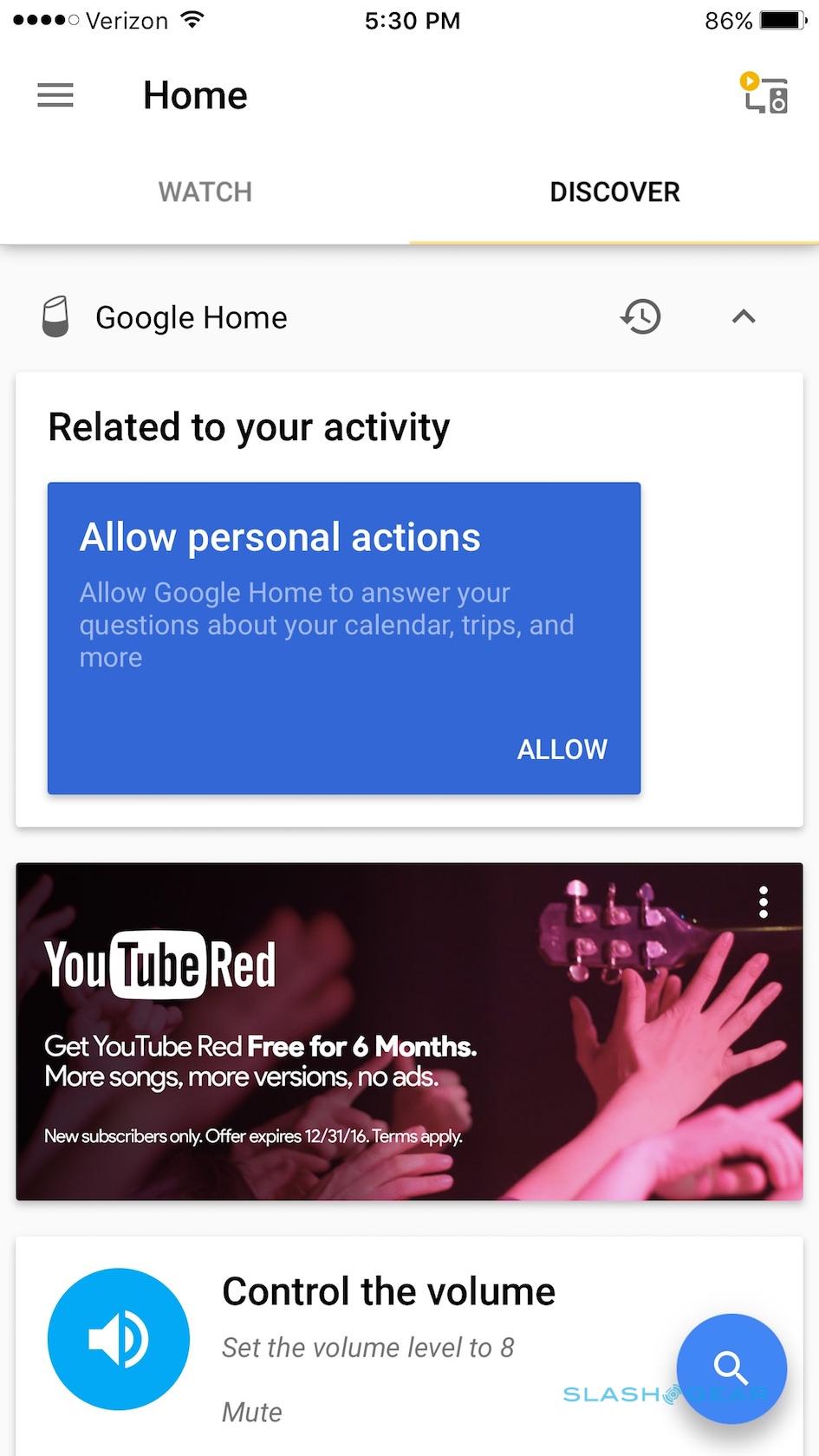
Task: Collapse the Google Home section
Action: pos(744,317)
